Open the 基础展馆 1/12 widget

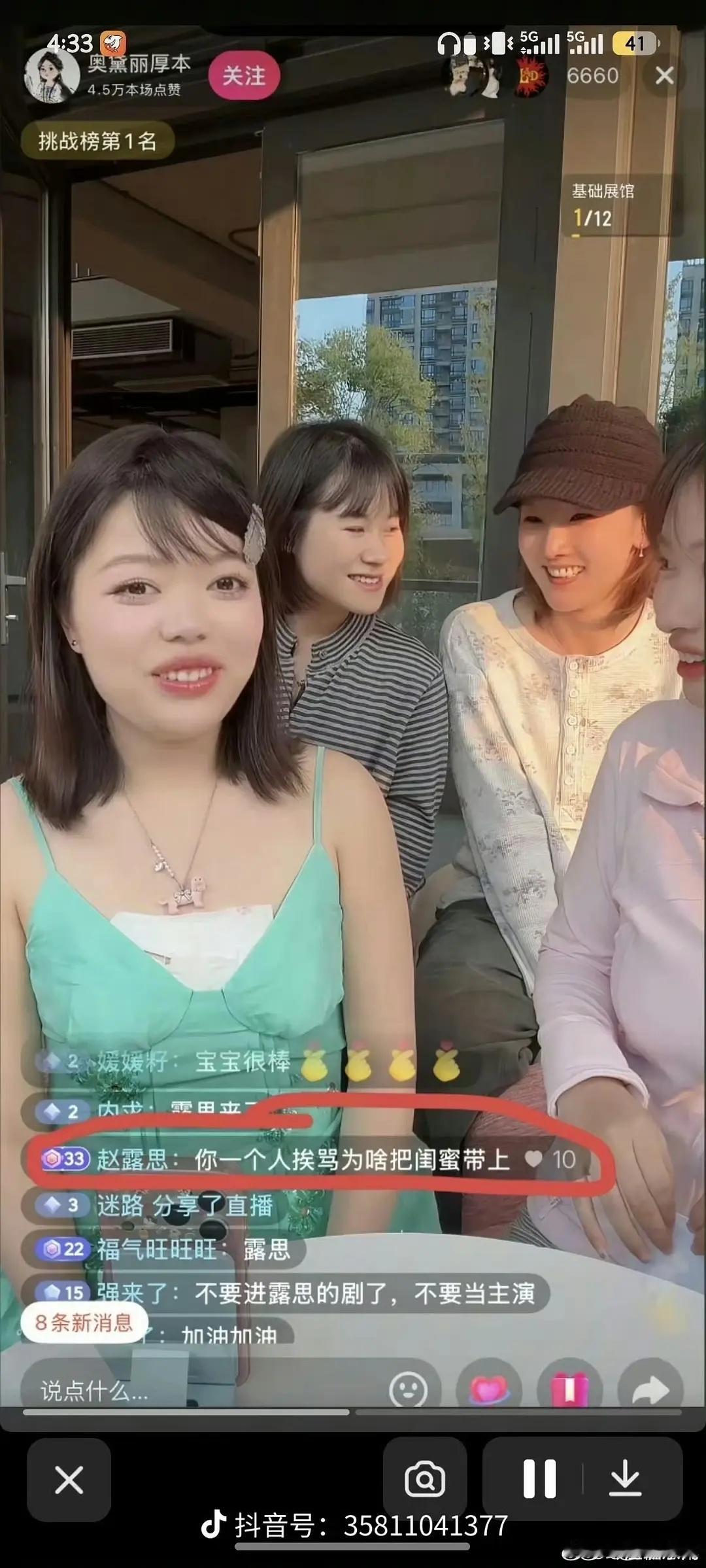pos(603,205)
